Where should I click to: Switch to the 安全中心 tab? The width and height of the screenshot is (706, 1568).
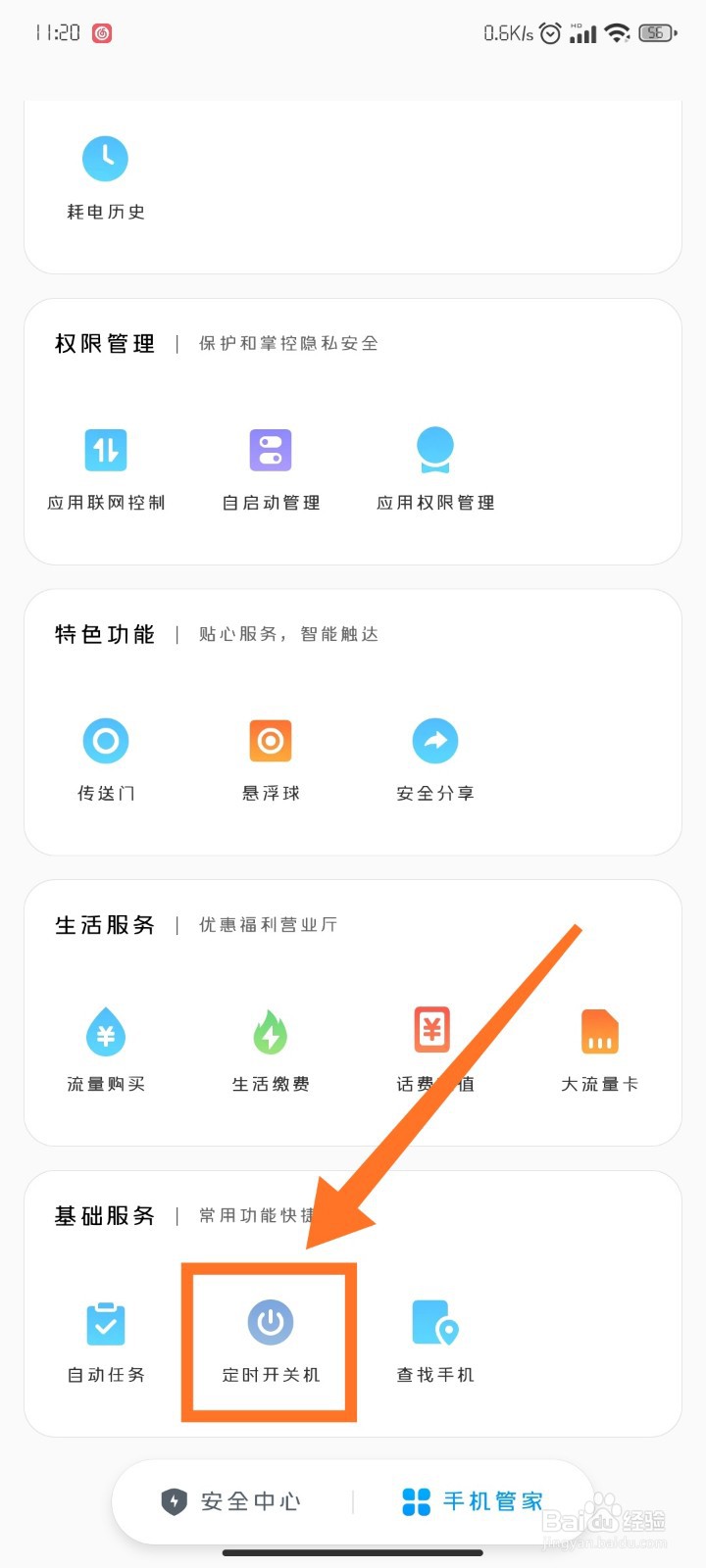pos(231,1501)
